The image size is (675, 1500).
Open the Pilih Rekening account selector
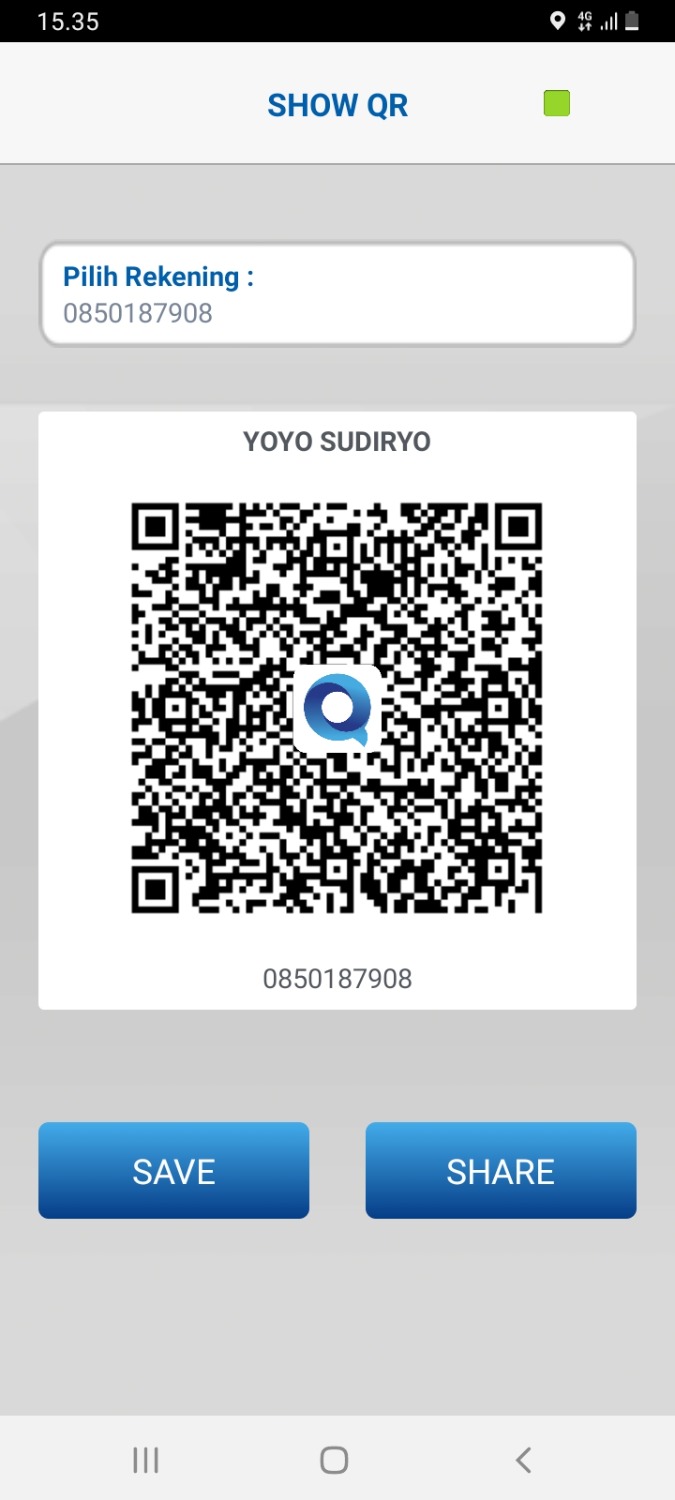coord(337,295)
